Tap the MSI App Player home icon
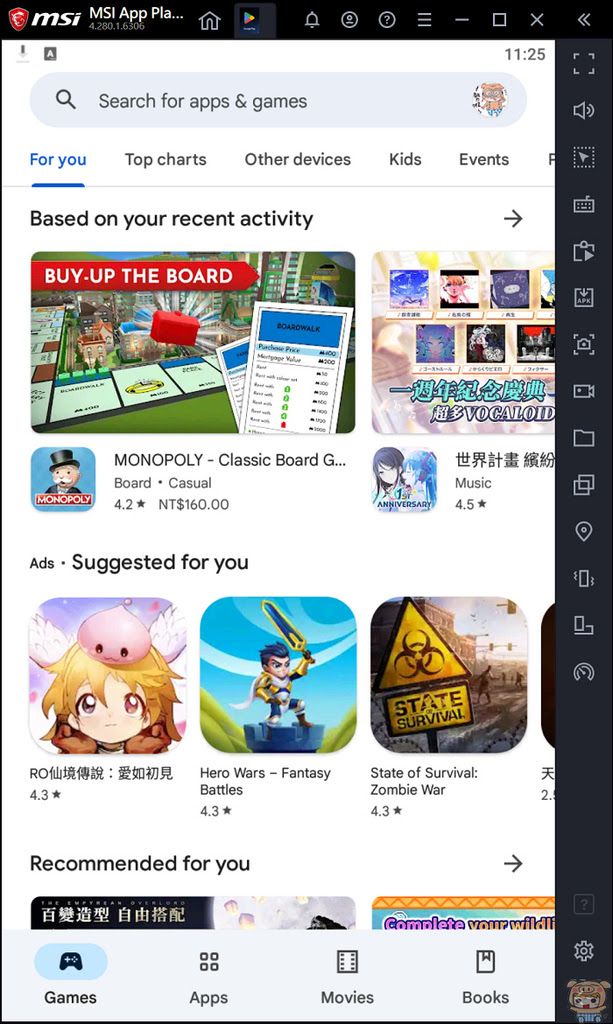 coord(209,20)
